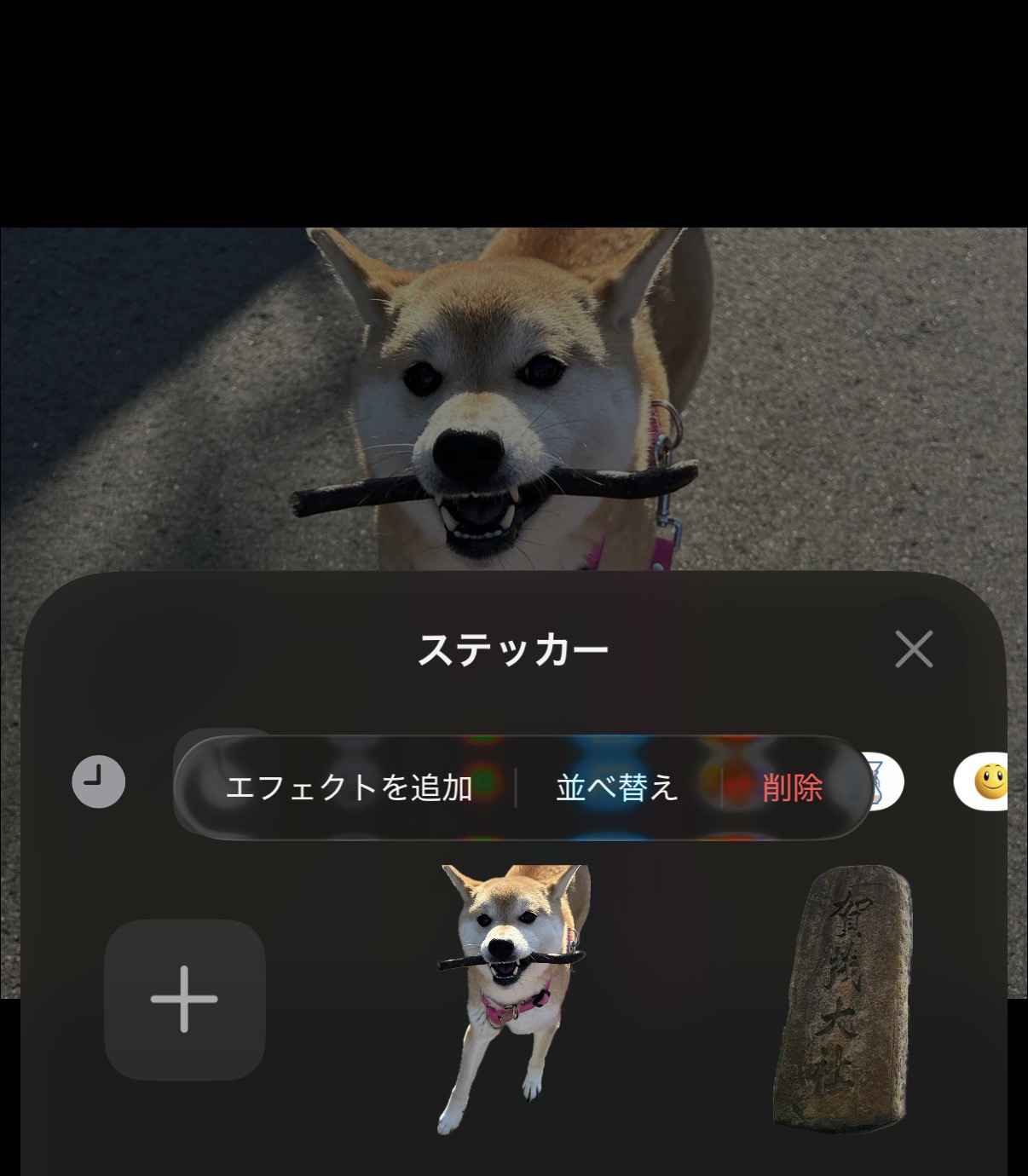Viewport: 1028px width, 1176px height.
Task: Tap エフェクトを追加 in the popup menu
Action: pyautogui.click(x=348, y=787)
